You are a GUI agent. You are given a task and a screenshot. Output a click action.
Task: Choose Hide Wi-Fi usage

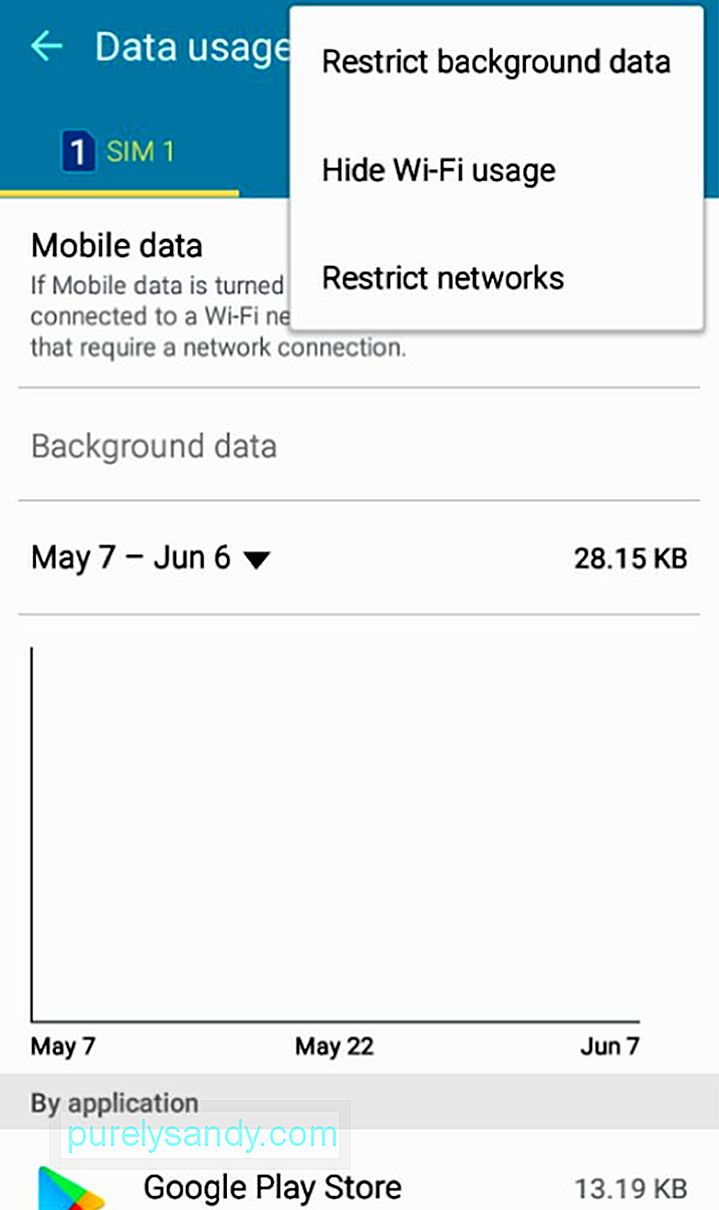[496, 170]
